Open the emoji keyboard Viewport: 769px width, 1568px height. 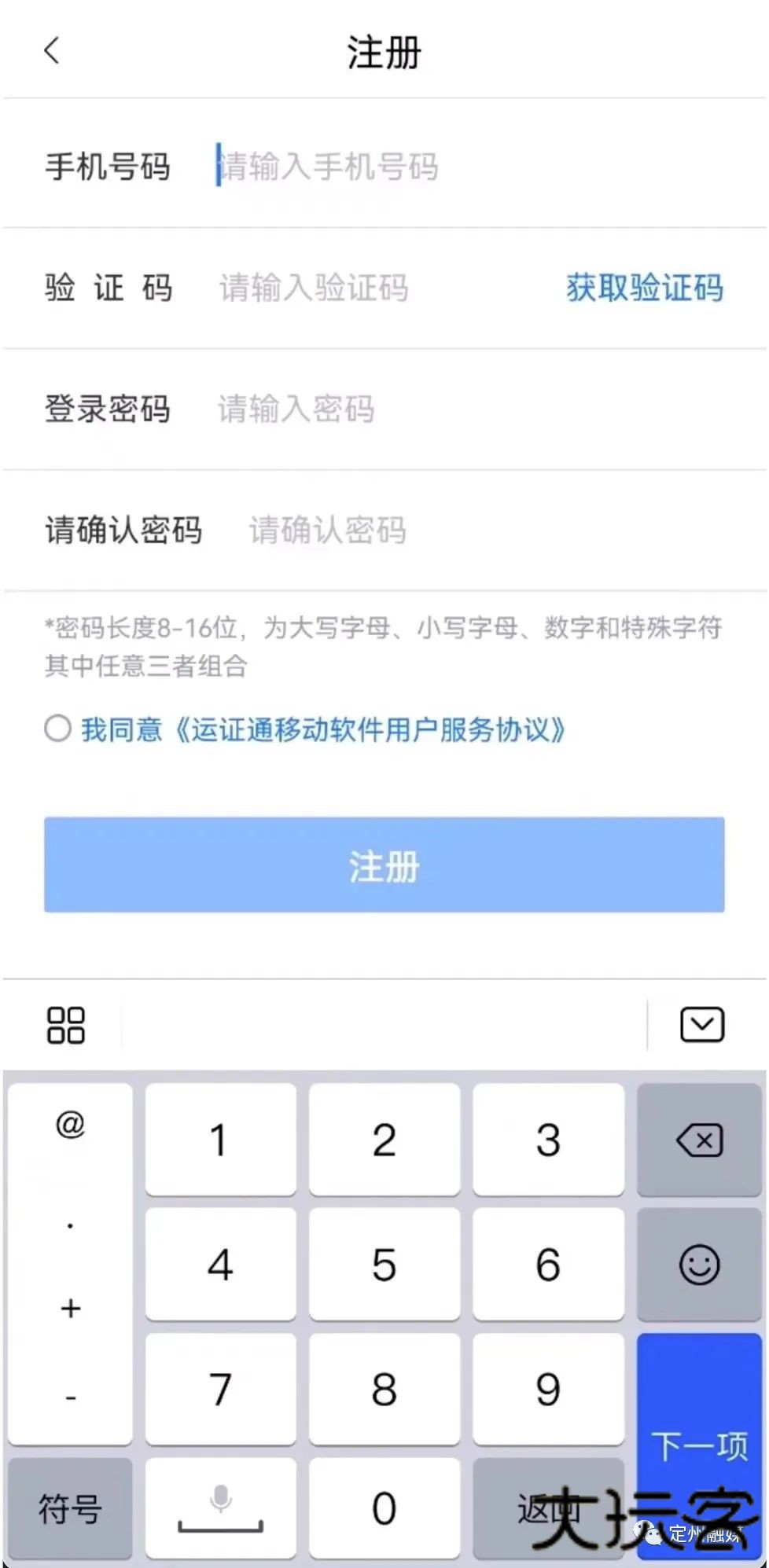pos(699,1265)
